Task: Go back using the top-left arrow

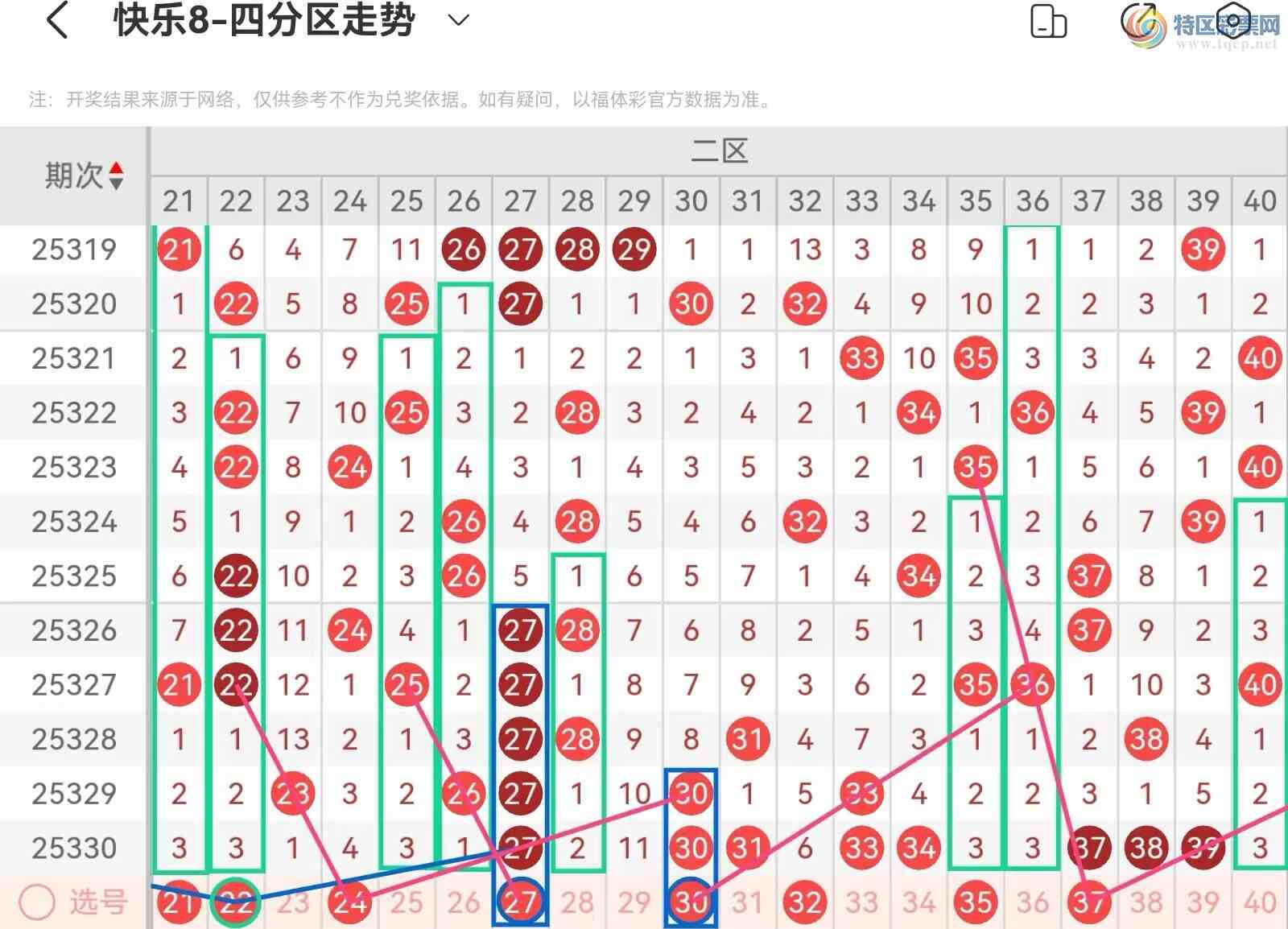Action: 56,20
